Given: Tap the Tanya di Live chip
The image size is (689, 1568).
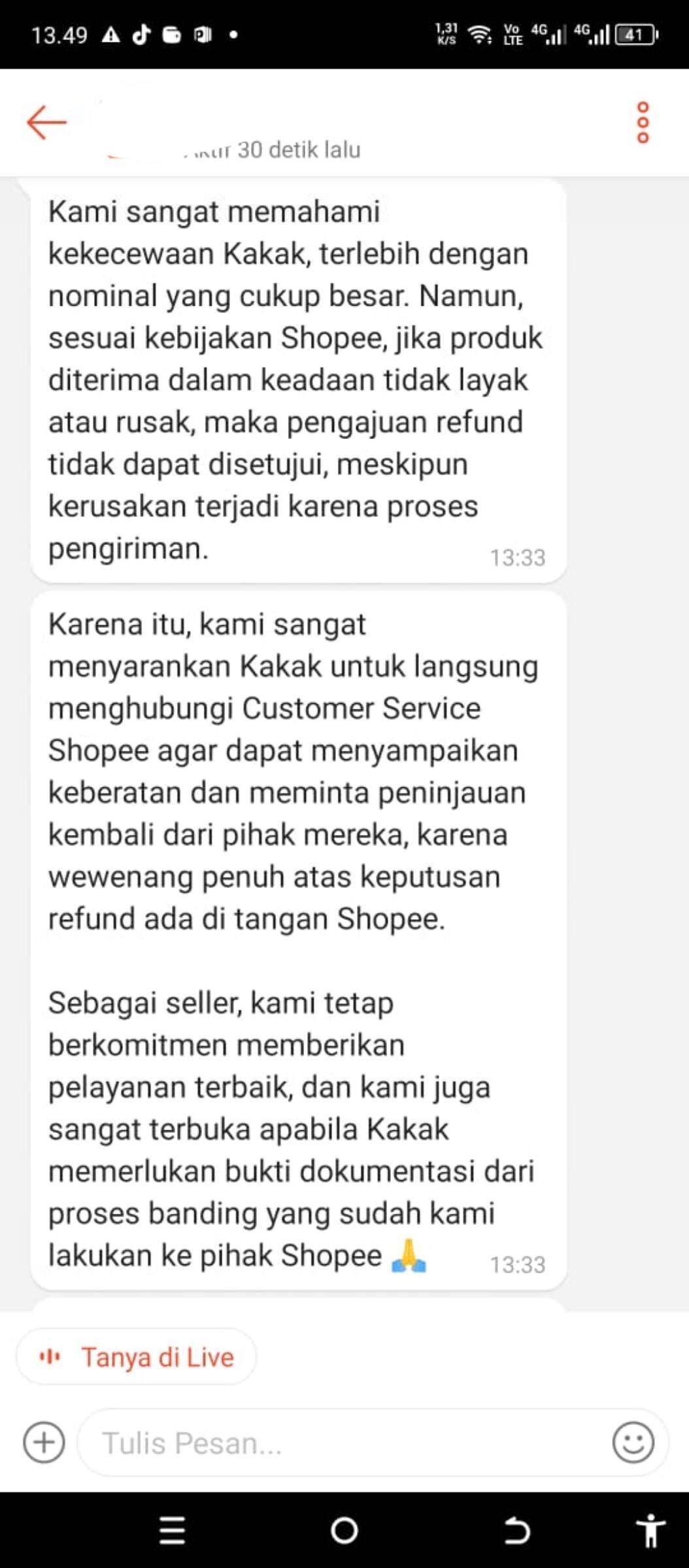Looking at the screenshot, I should 137,1358.
